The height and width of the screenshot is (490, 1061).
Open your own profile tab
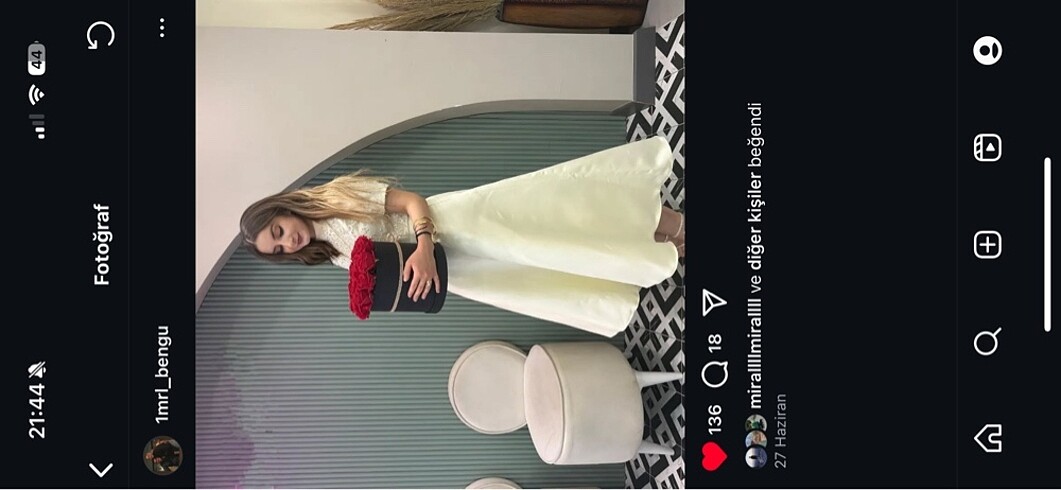pos(987,51)
